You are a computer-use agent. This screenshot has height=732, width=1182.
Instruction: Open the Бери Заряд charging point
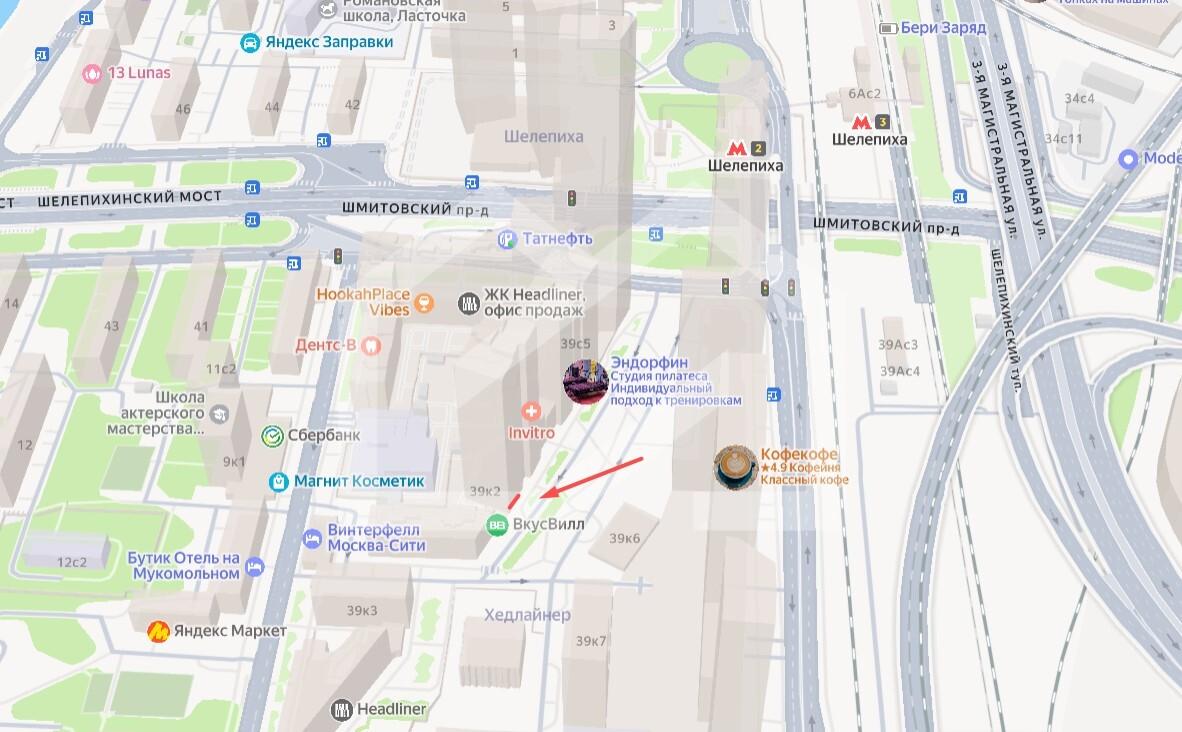[x=887, y=28]
